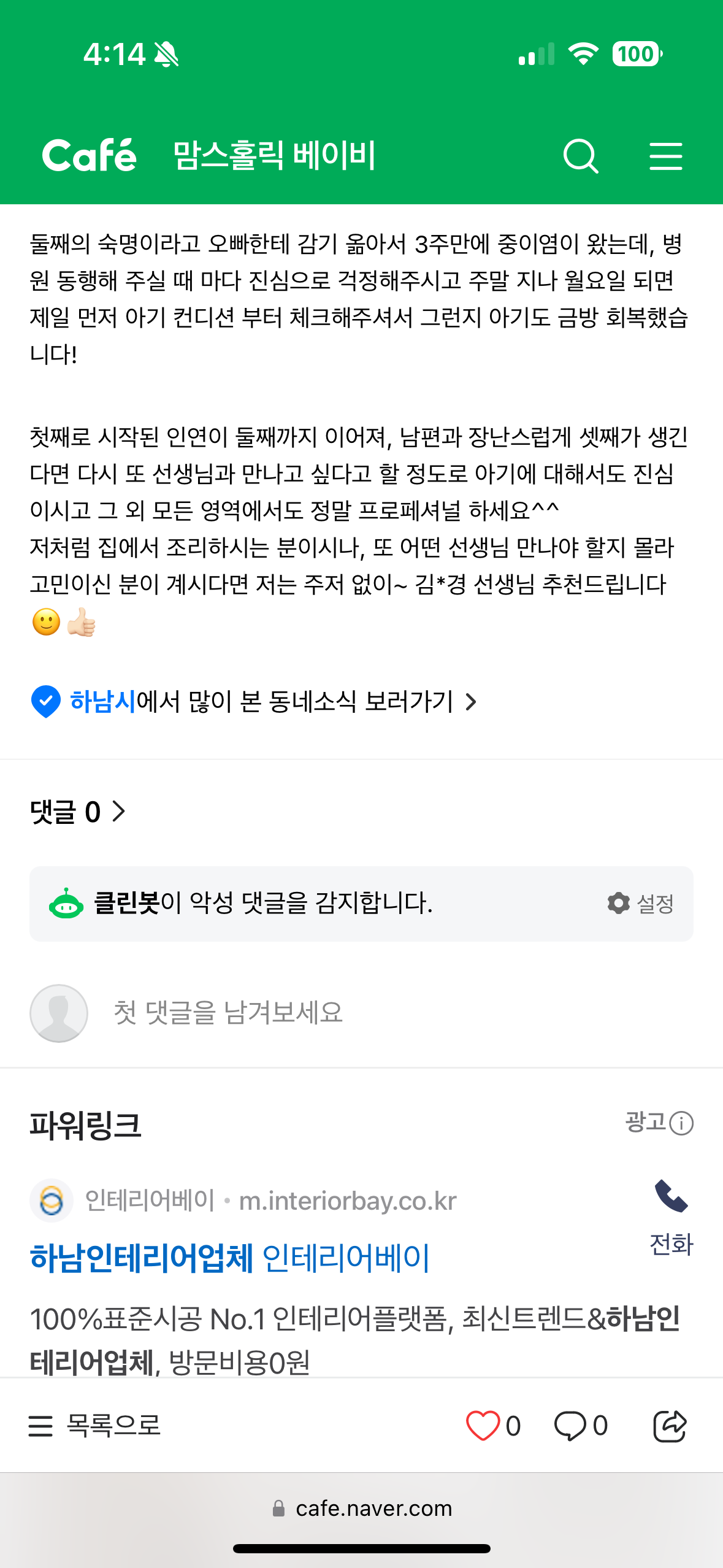Open comments via speech bubble icon

(x=570, y=1425)
